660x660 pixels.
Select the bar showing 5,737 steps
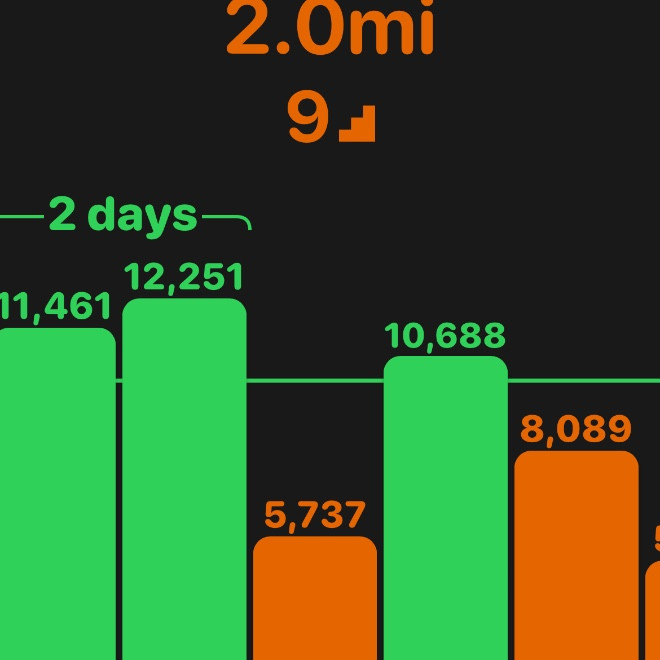tap(315, 600)
